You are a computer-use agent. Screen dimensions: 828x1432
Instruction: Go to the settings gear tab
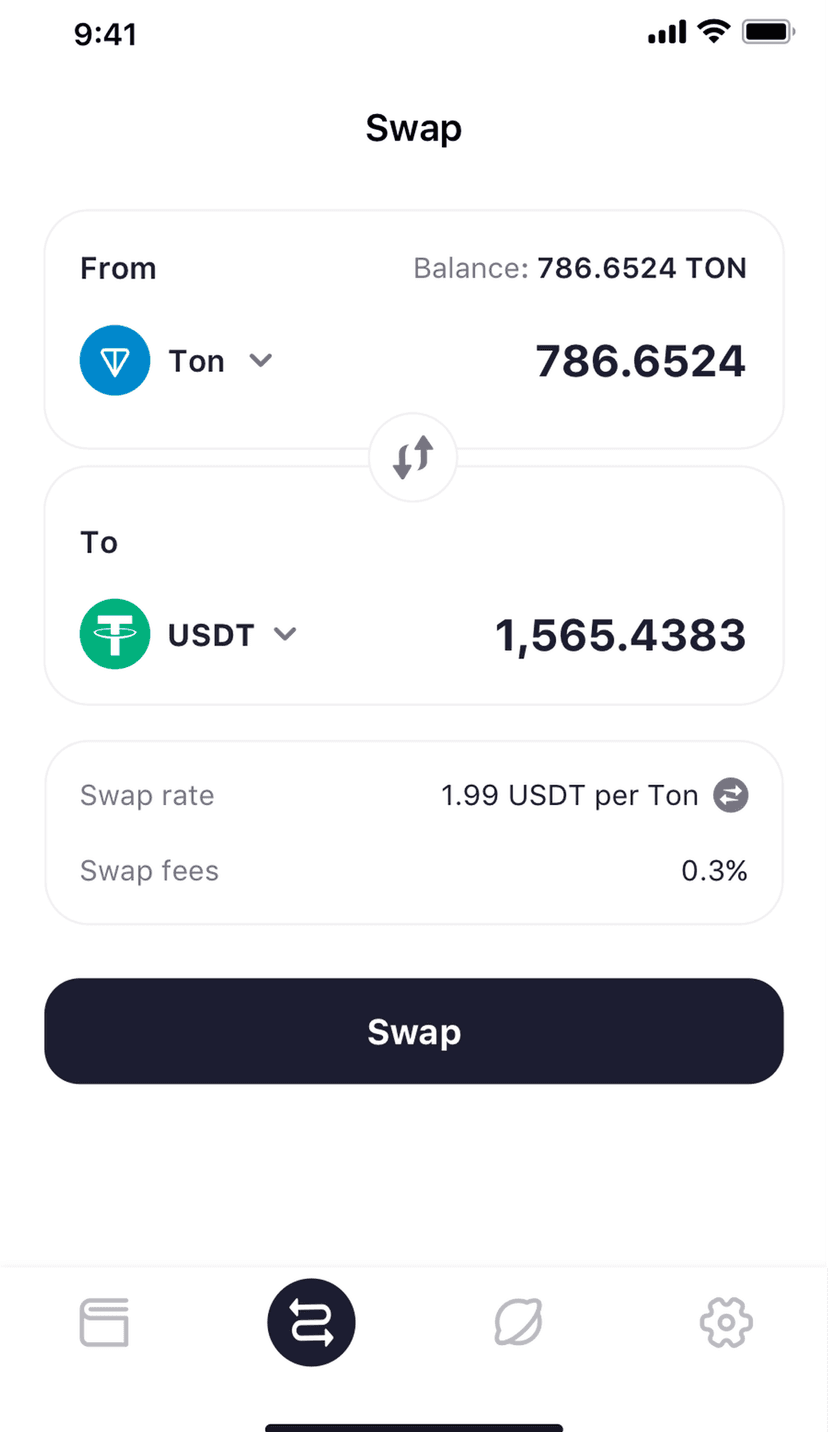[725, 1322]
